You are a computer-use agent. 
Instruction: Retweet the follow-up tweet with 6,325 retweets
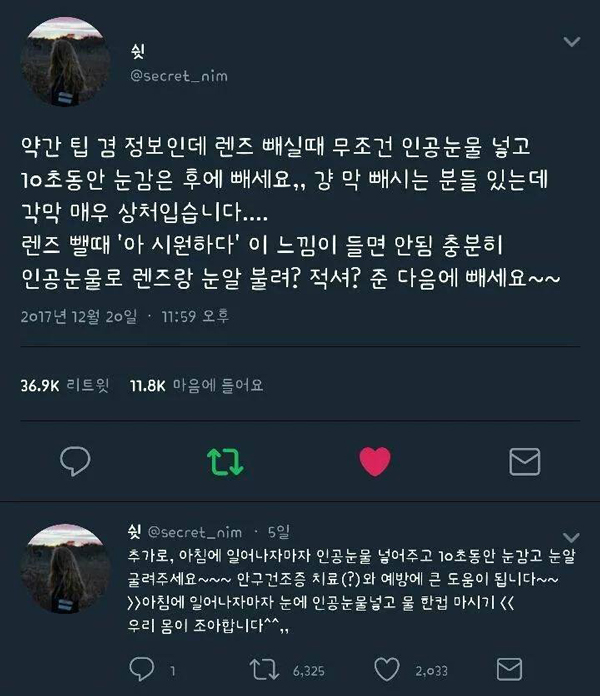pyautogui.click(x=264, y=668)
